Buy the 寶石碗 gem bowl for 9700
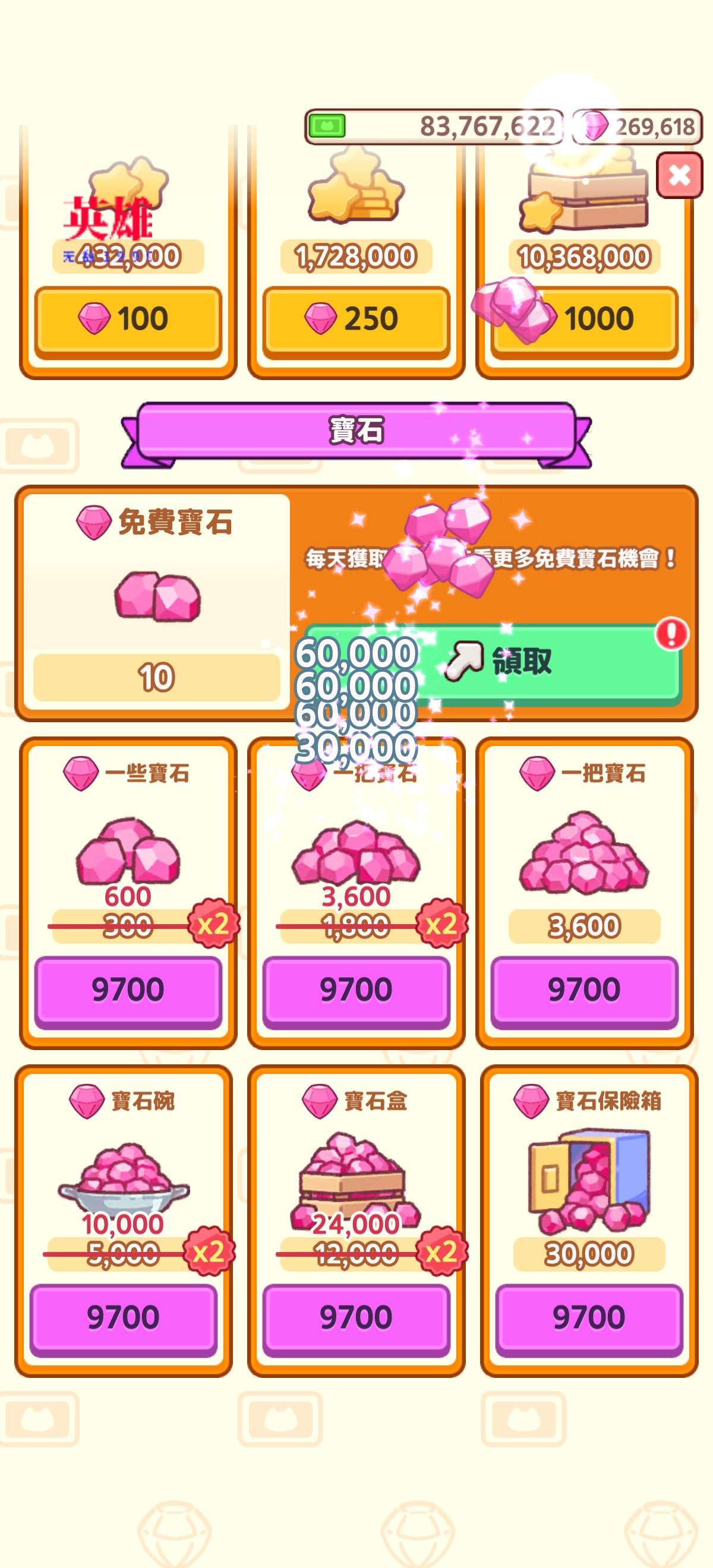This screenshot has width=713, height=1568. [x=123, y=1318]
